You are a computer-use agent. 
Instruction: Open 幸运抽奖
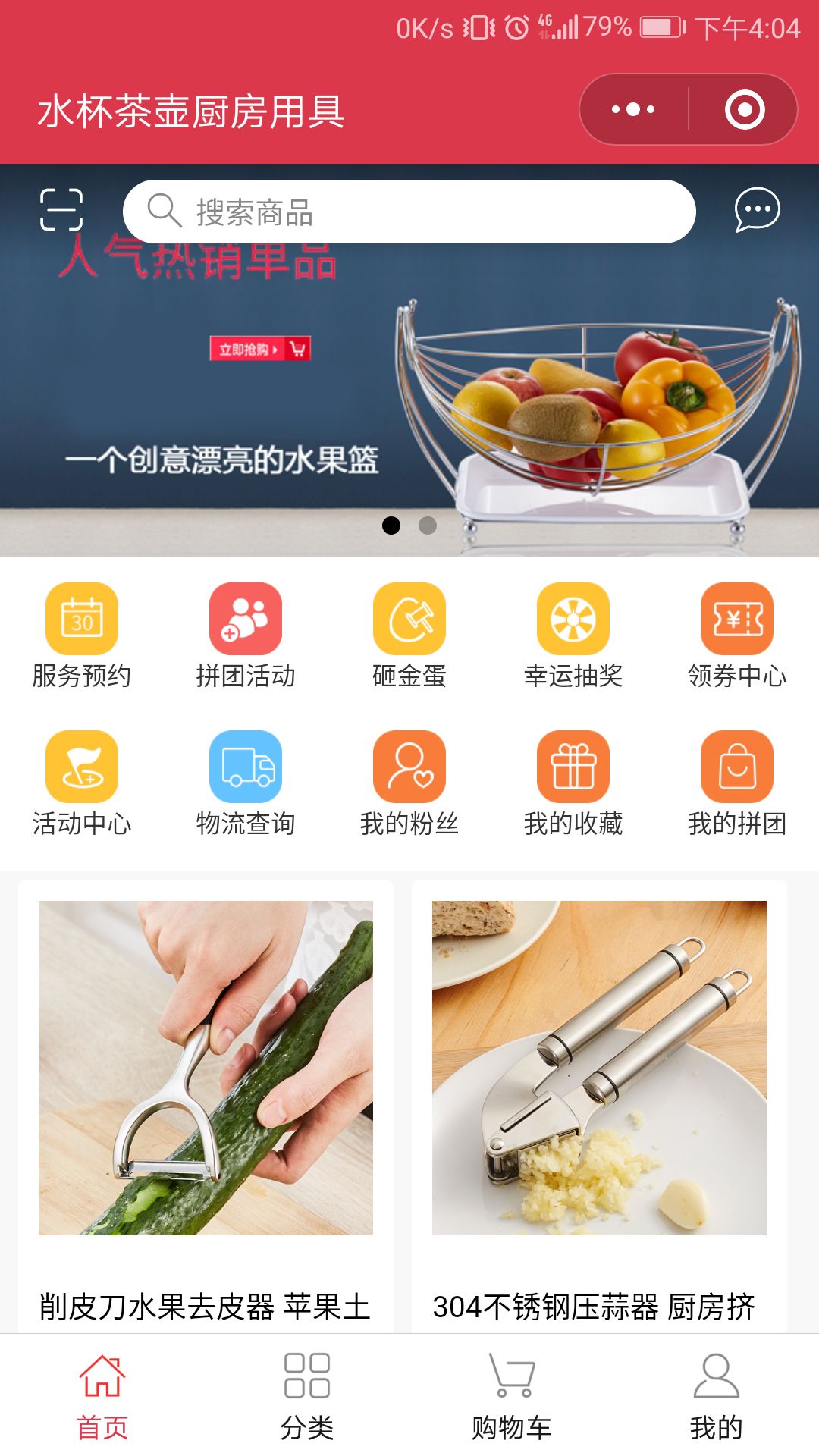pyautogui.click(x=573, y=635)
